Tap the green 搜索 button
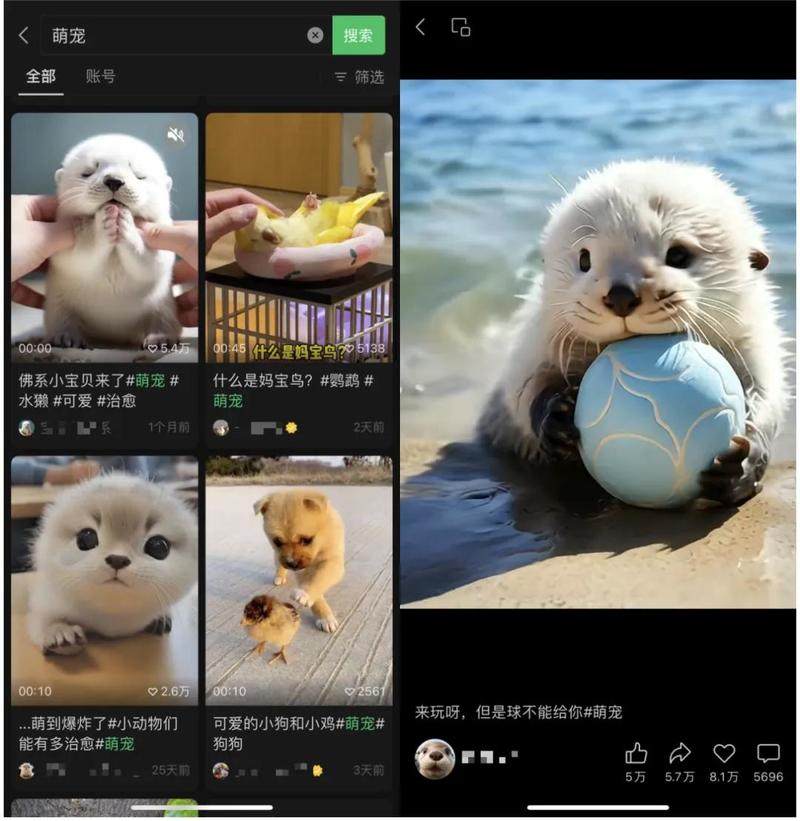The image size is (800, 821). [358, 36]
